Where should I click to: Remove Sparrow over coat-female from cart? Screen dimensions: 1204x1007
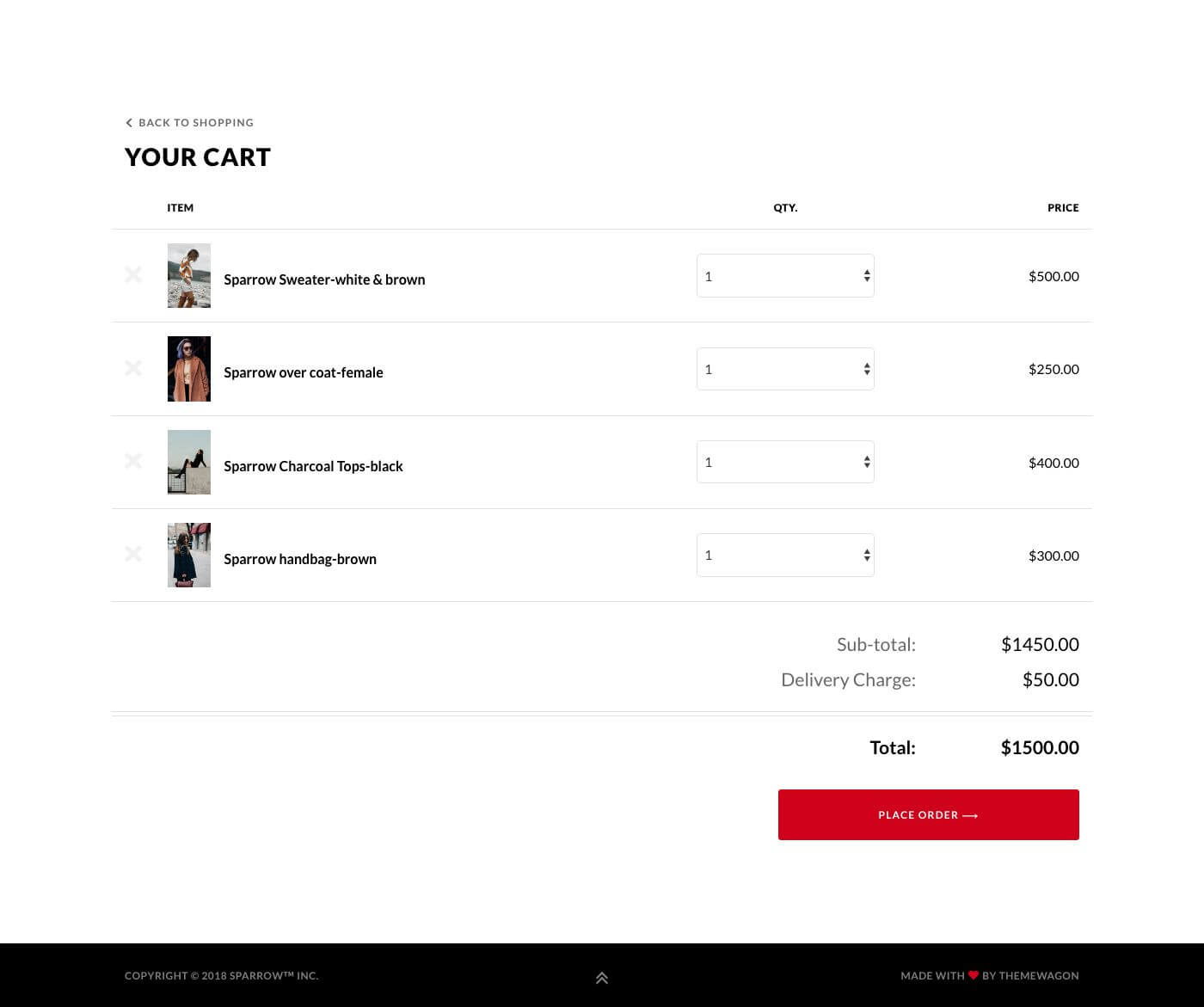133,368
